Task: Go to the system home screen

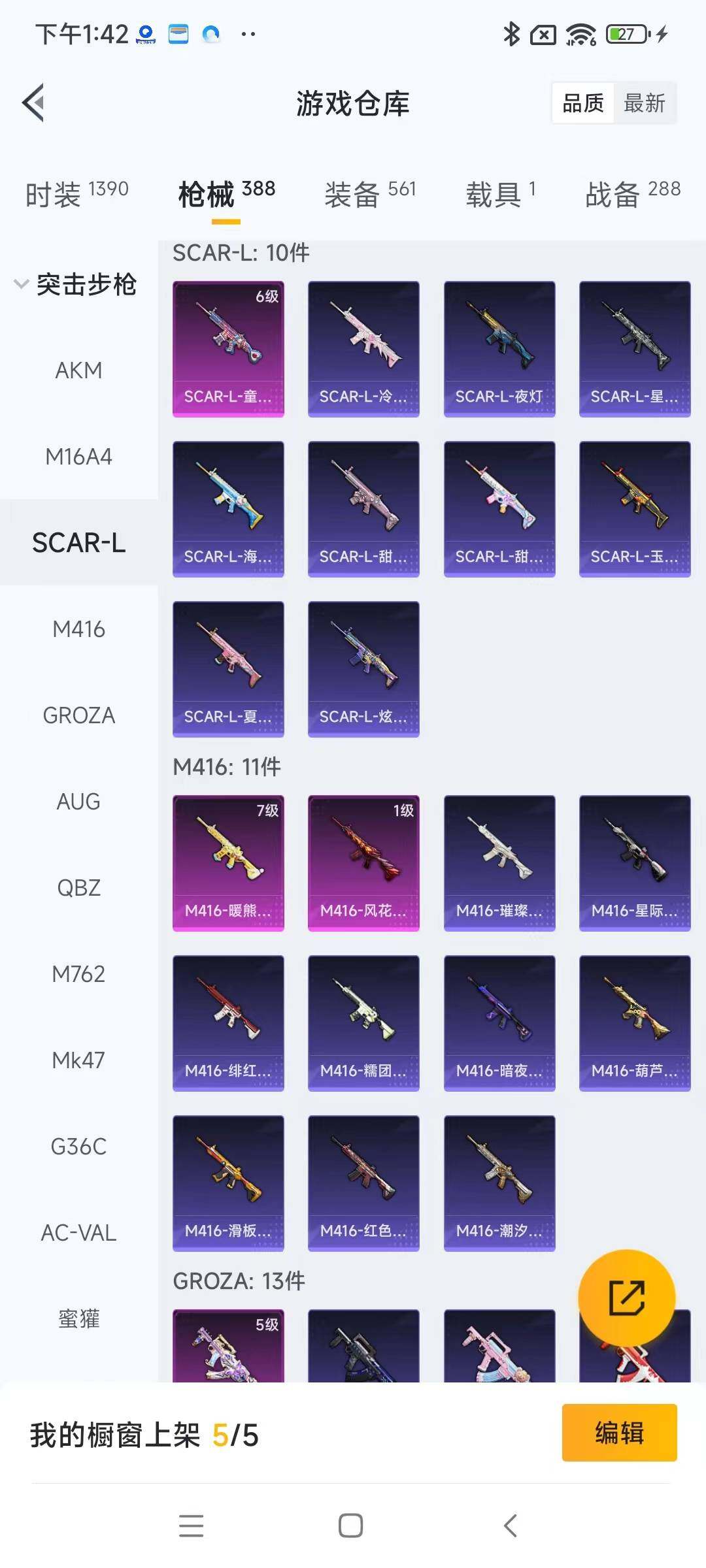Action: point(350,1526)
